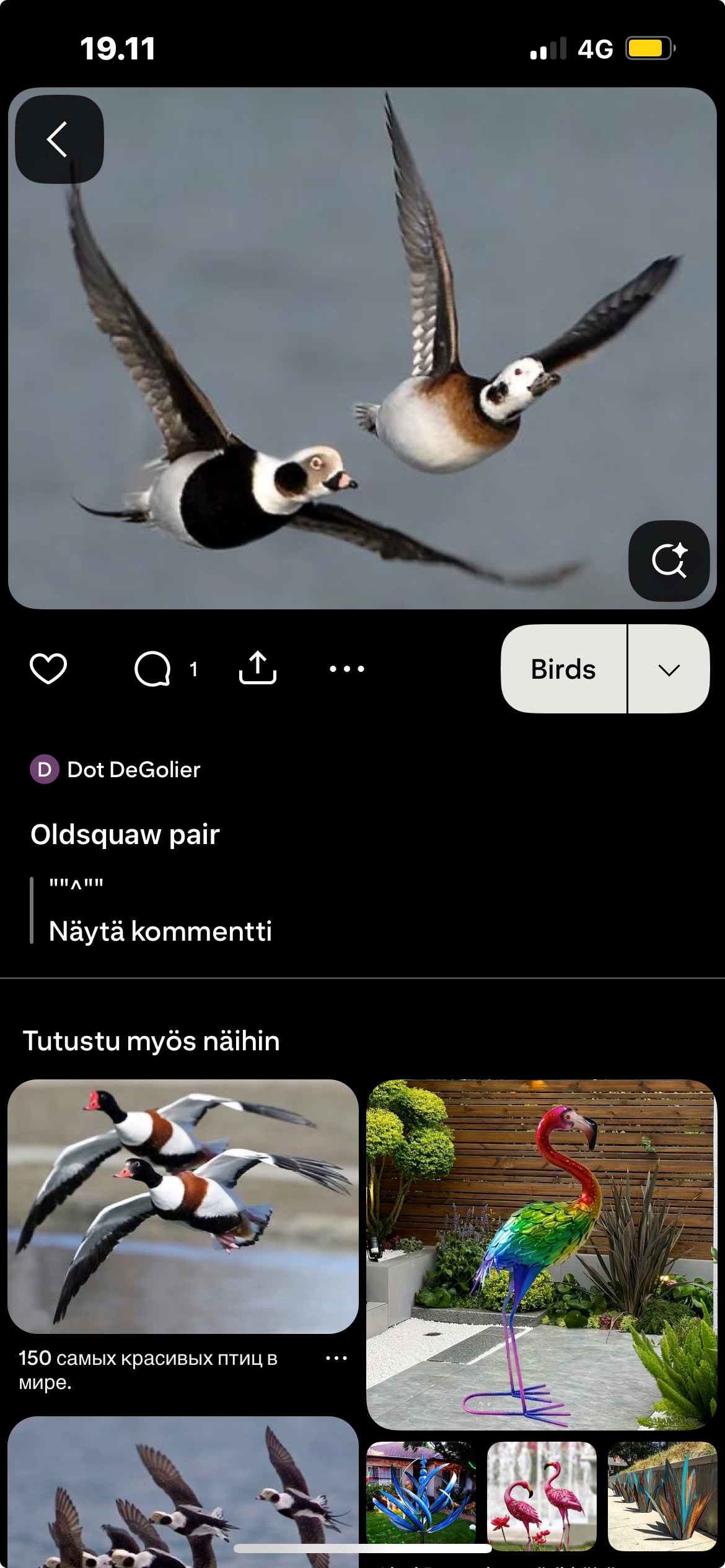Save pin to the Birds board
Screen dimensions: 725x1568
coord(563,669)
